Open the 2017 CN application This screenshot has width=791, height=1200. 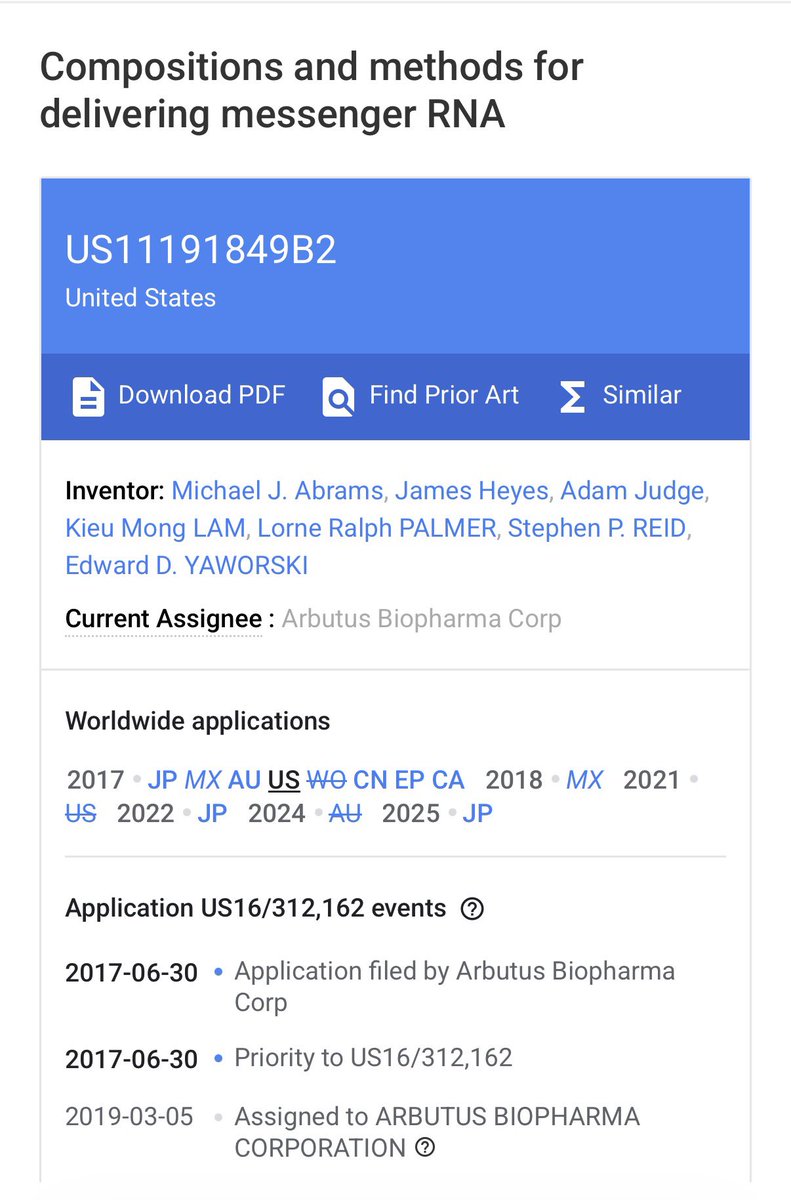(x=370, y=780)
